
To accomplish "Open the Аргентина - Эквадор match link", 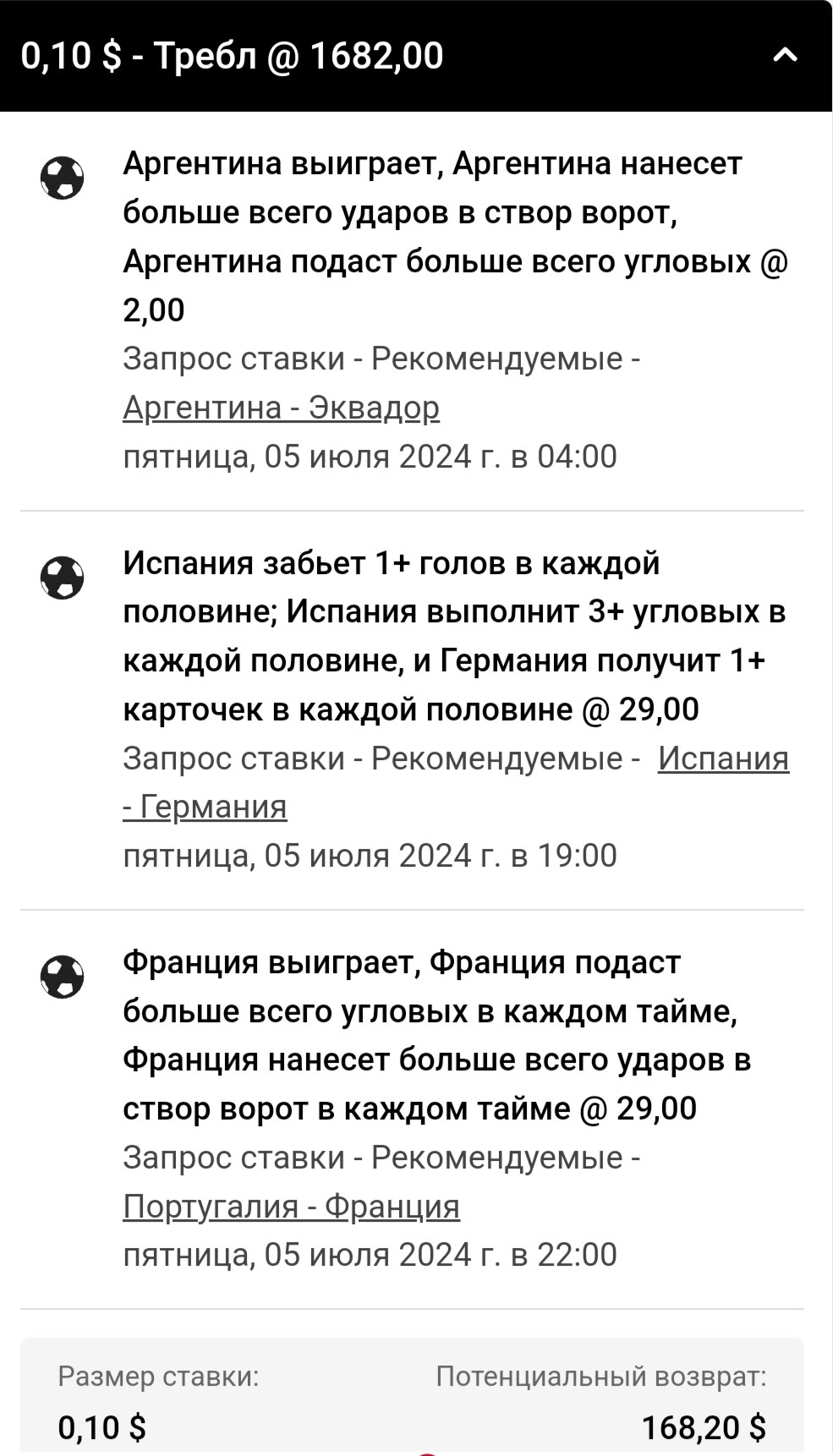I will pyautogui.click(x=282, y=408).
